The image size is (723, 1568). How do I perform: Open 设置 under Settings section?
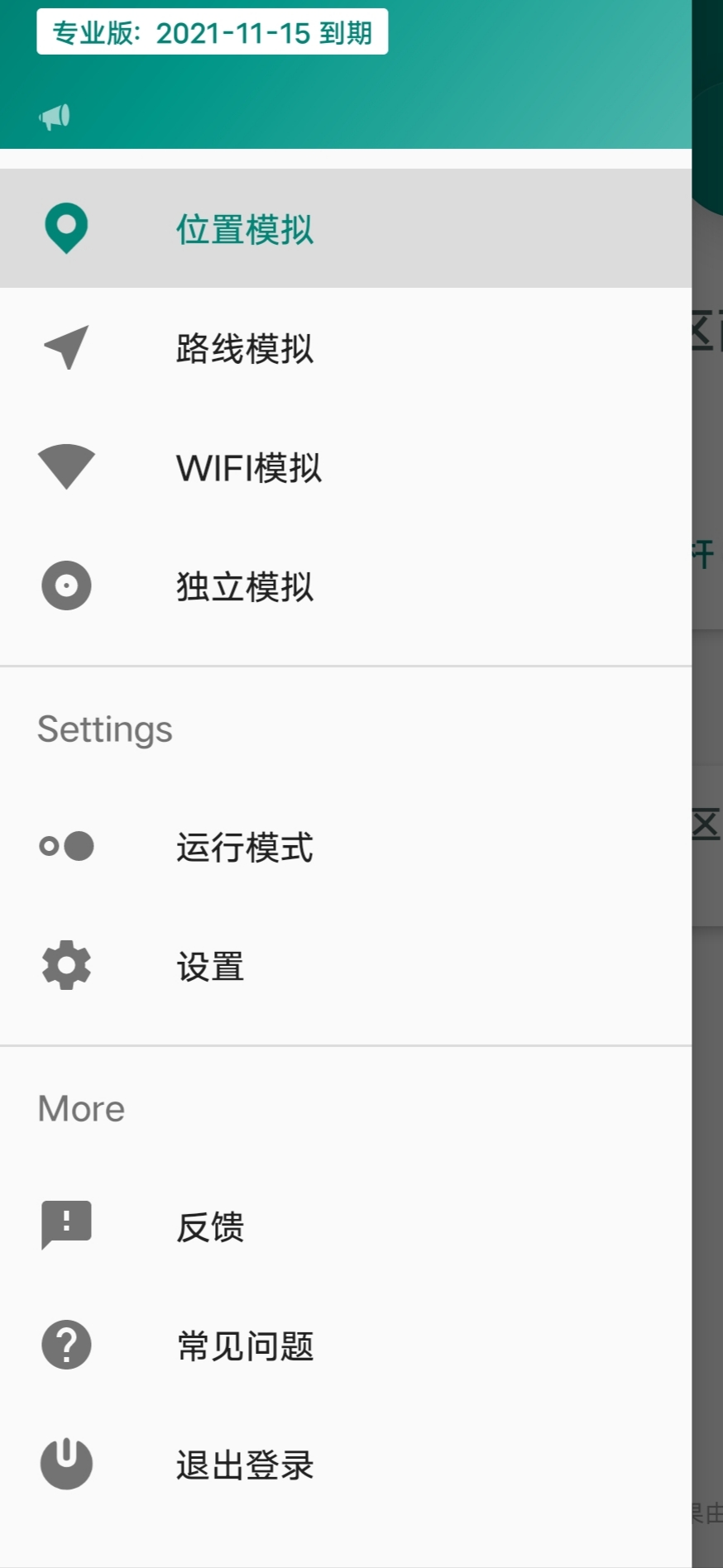(209, 965)
